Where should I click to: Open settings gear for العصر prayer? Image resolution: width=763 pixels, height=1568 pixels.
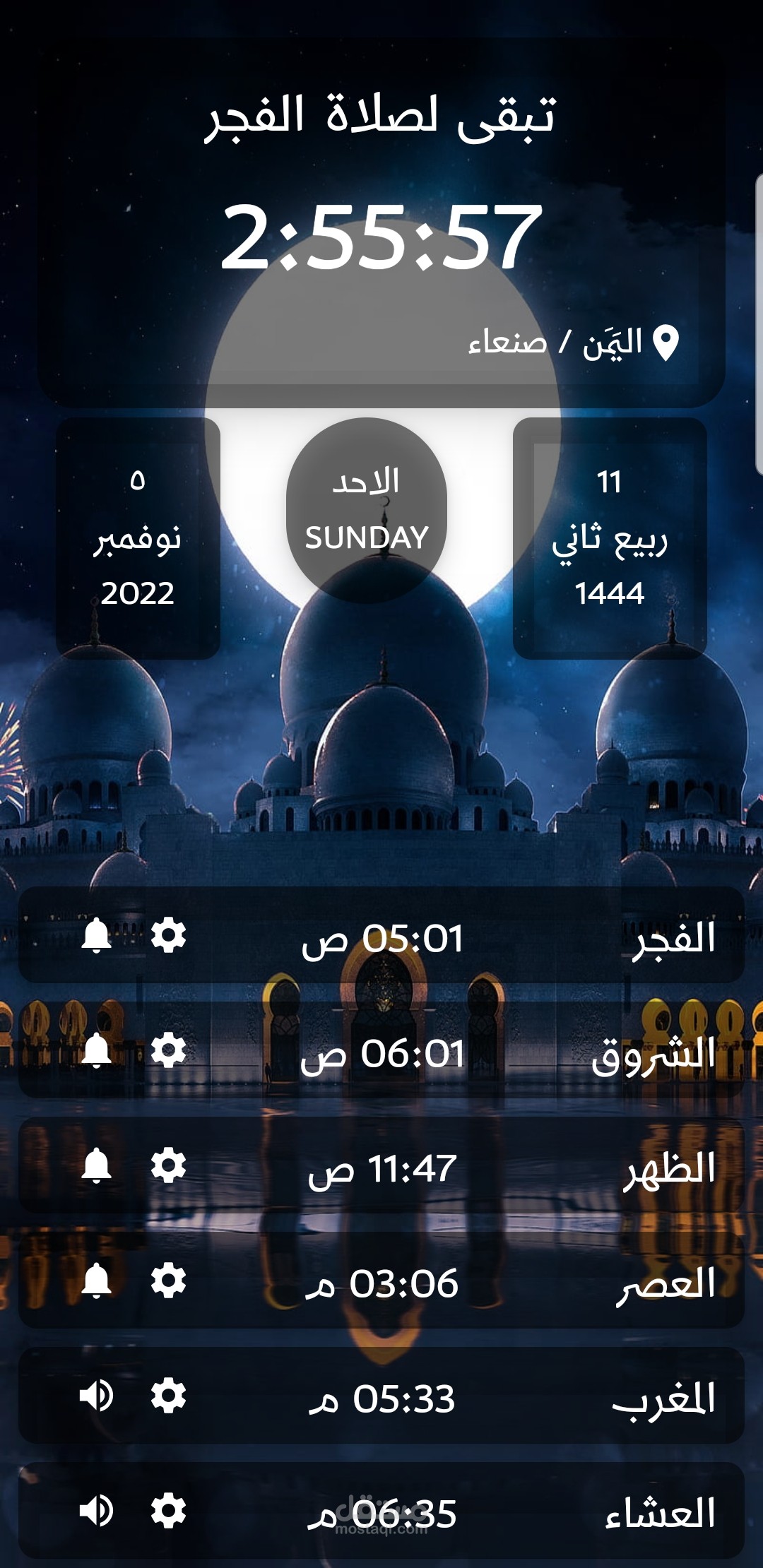[168, 1281]
